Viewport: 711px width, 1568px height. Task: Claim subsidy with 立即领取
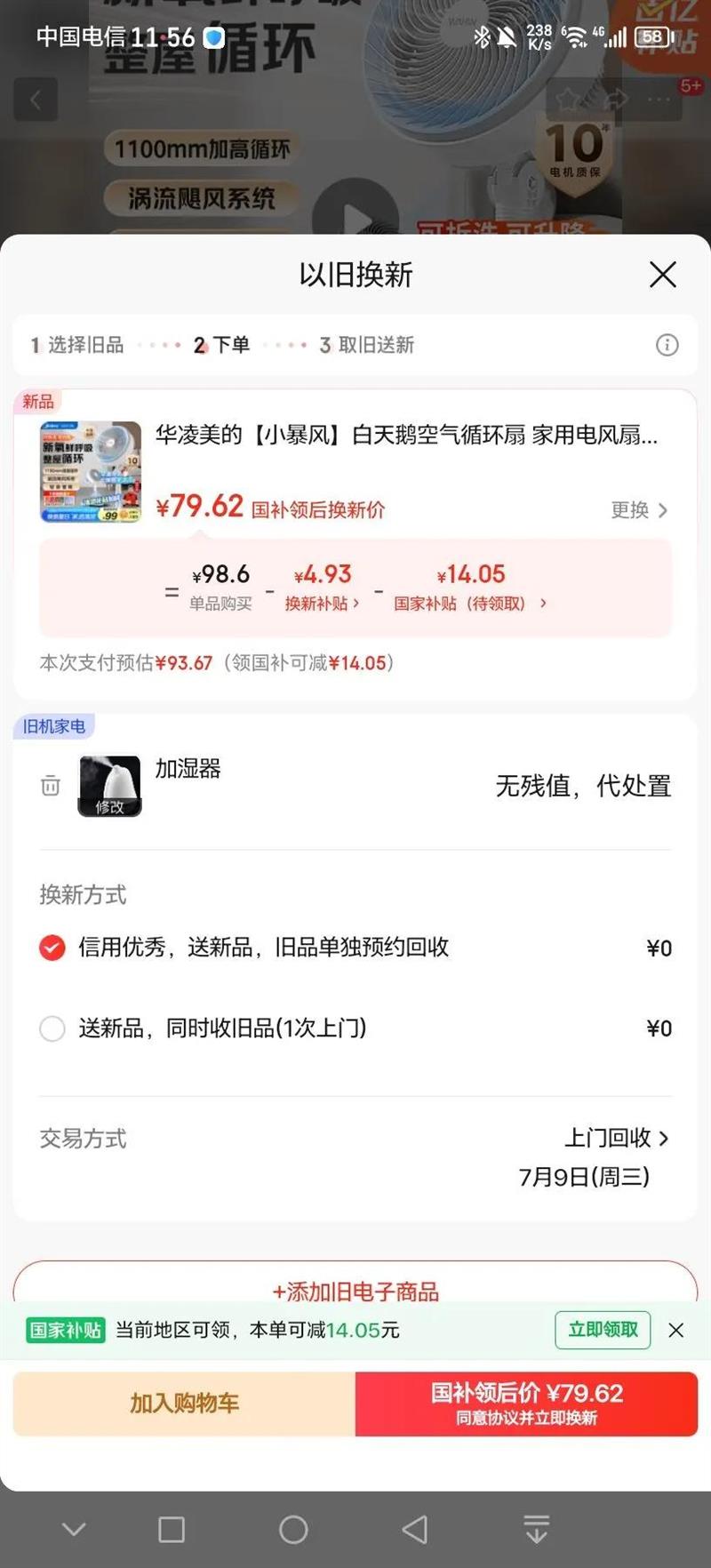[x=603, y=1330]
